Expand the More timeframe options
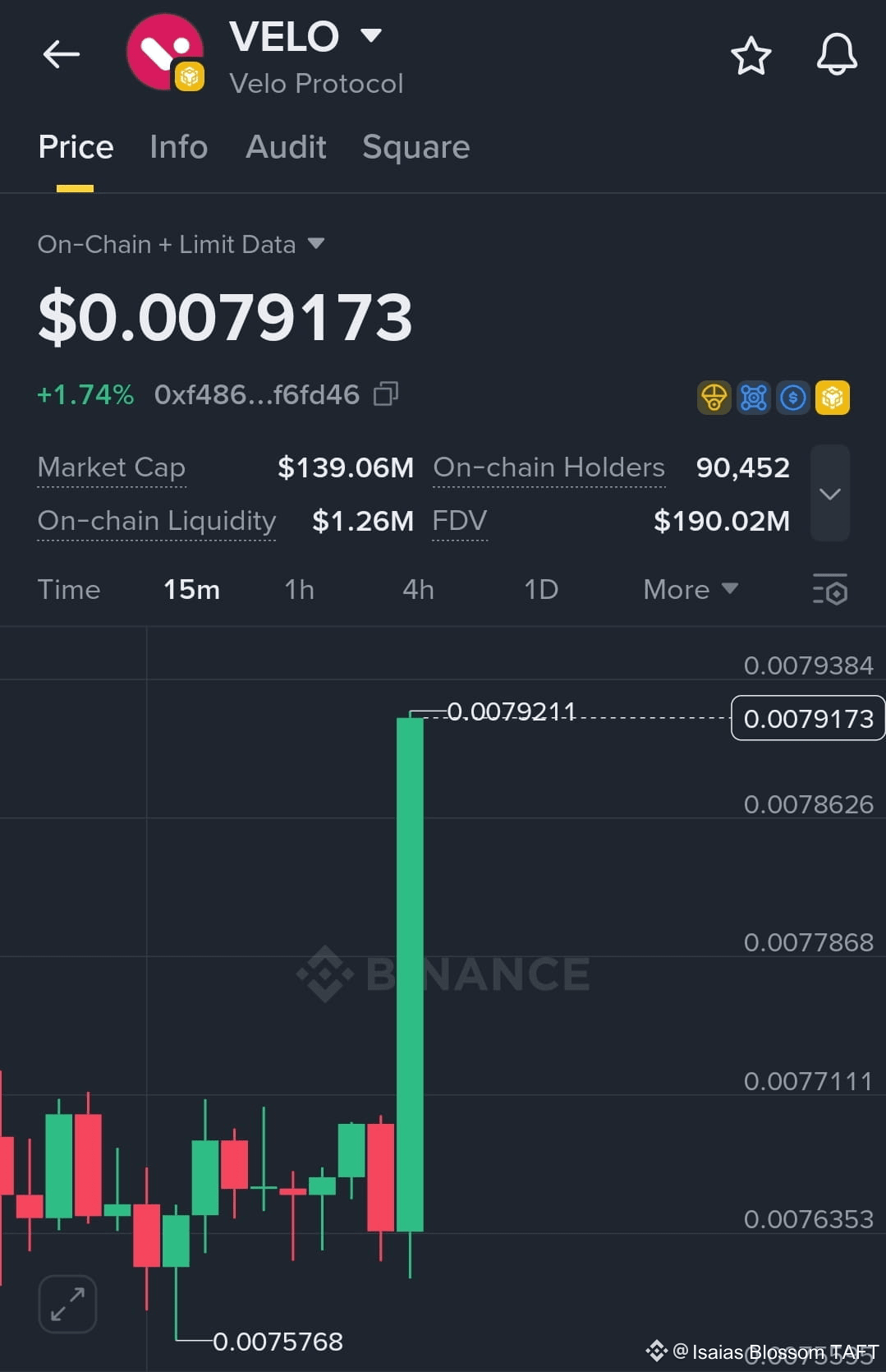Screen dimensions: 886x1372 click(688, 590)
